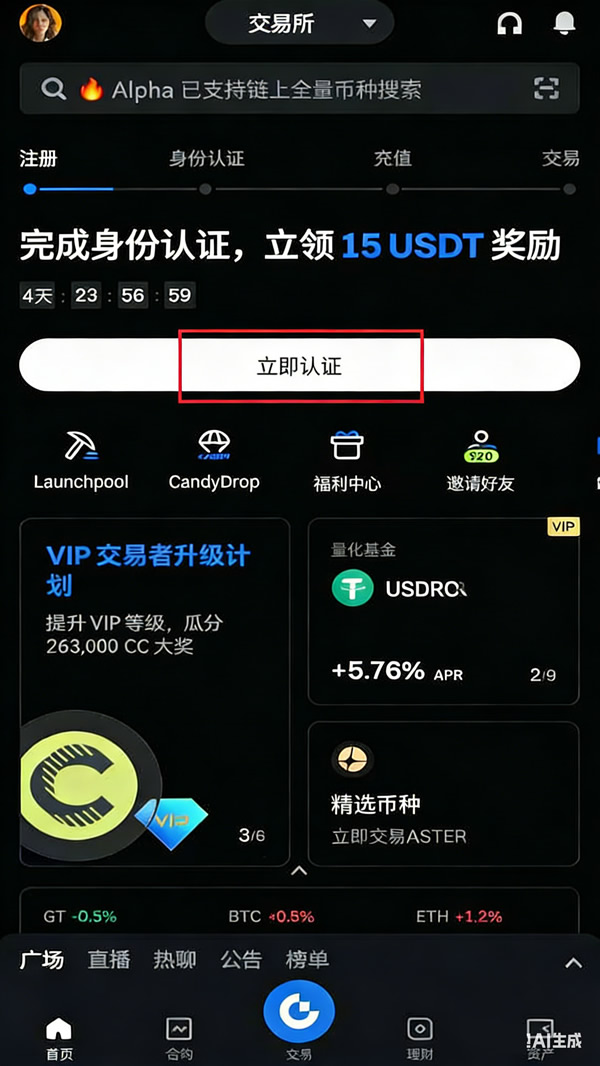
Task: Open the 量化基金 USDT card
Action: (443, 612)
